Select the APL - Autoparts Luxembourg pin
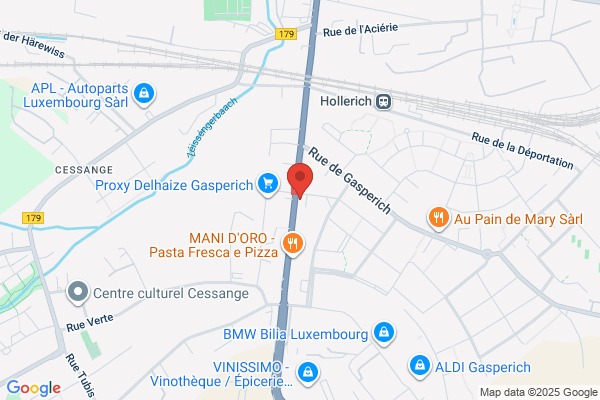Screen dimensions: 600x400 click(x=144, y=94)
